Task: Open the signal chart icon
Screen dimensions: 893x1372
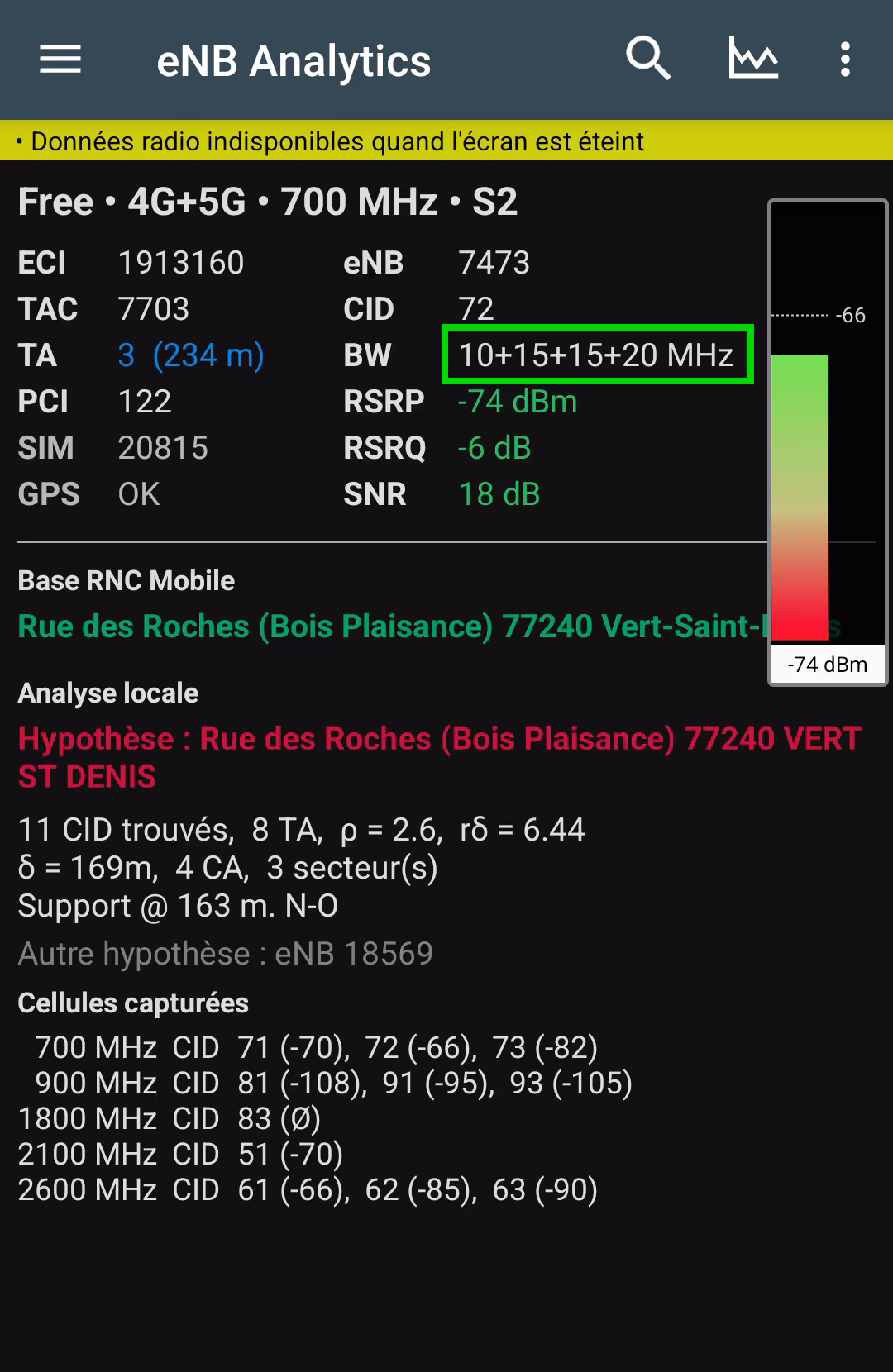Action: click(x=753, y=60)
